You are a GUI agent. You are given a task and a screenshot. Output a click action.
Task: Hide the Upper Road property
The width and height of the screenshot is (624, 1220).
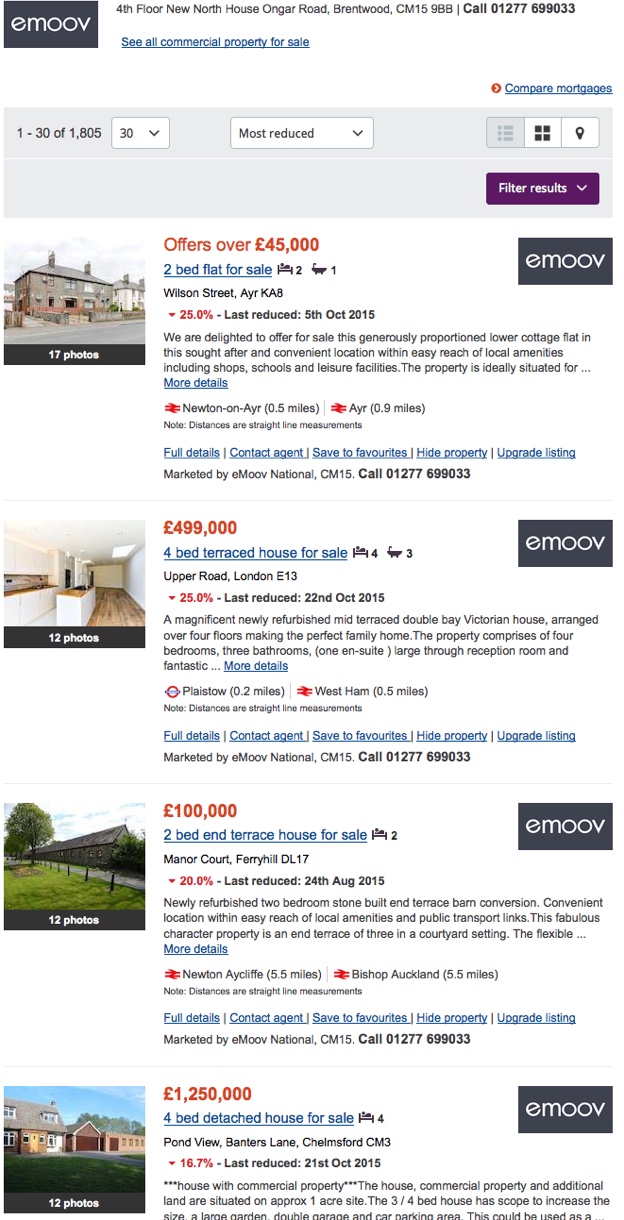coord(452,736)
